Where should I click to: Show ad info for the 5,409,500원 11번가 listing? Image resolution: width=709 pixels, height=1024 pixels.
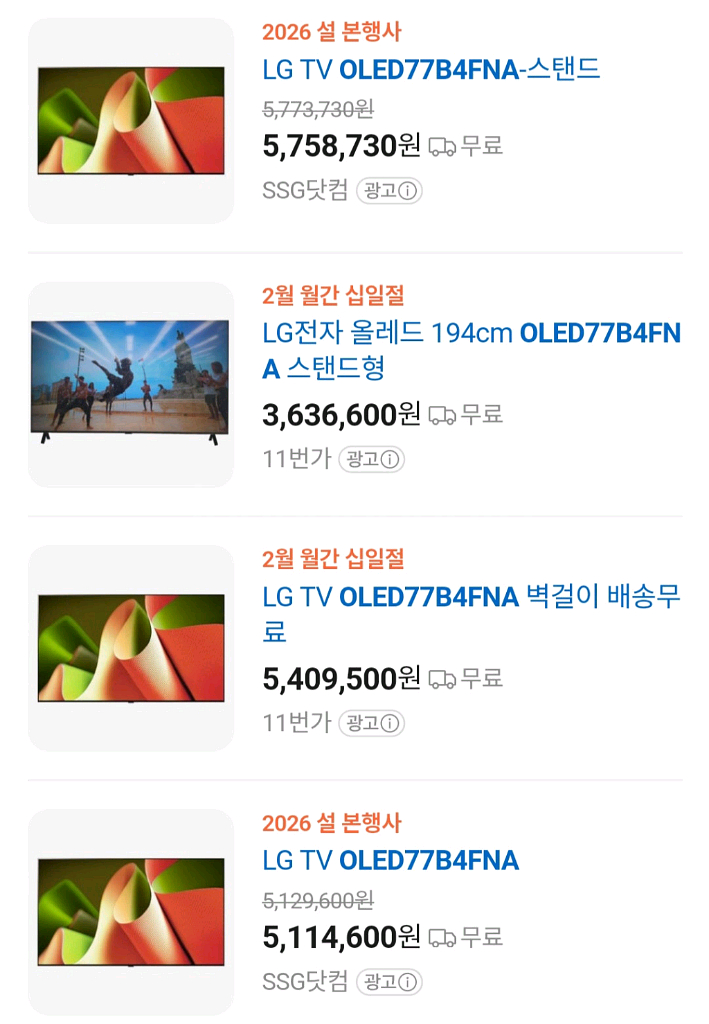372,723
